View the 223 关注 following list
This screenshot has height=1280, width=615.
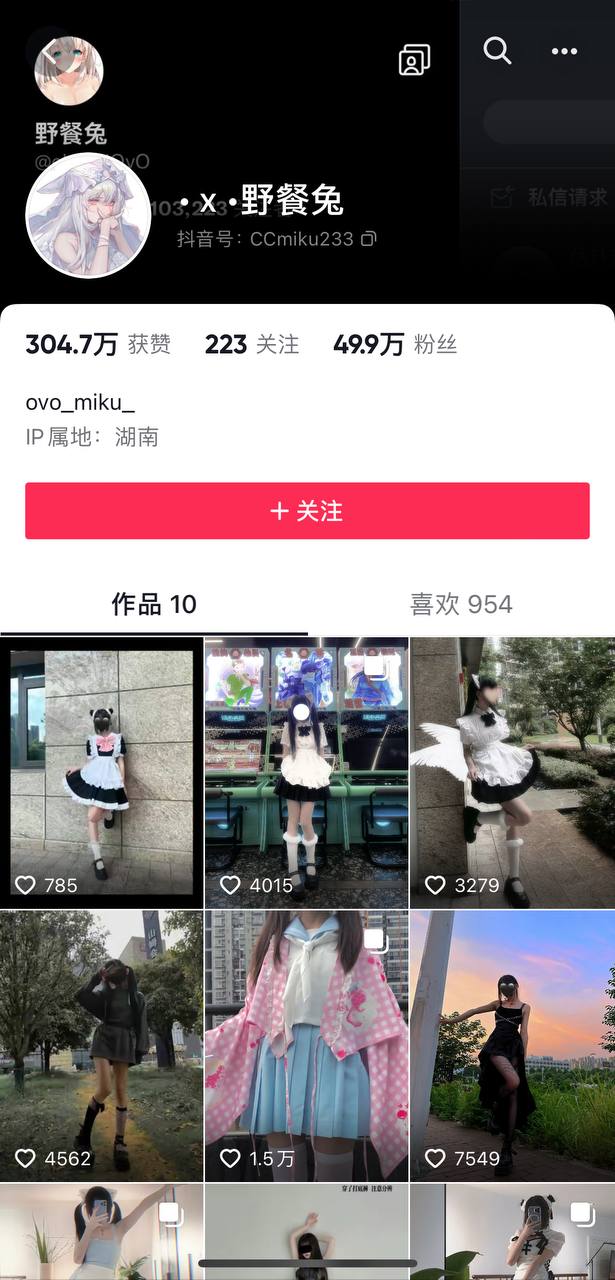coord(252,345)
